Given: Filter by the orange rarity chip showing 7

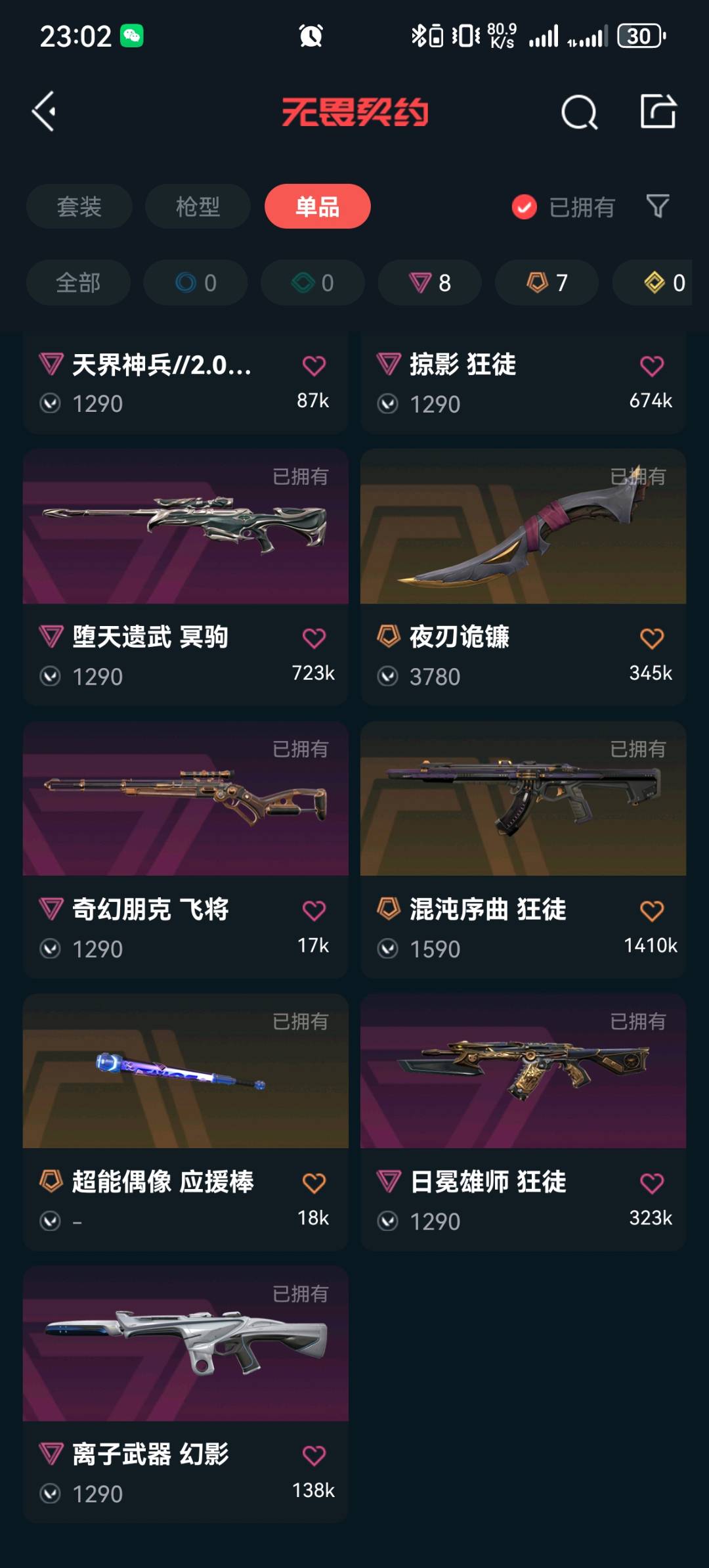Looking at the screenshot, I should (547, 282).
